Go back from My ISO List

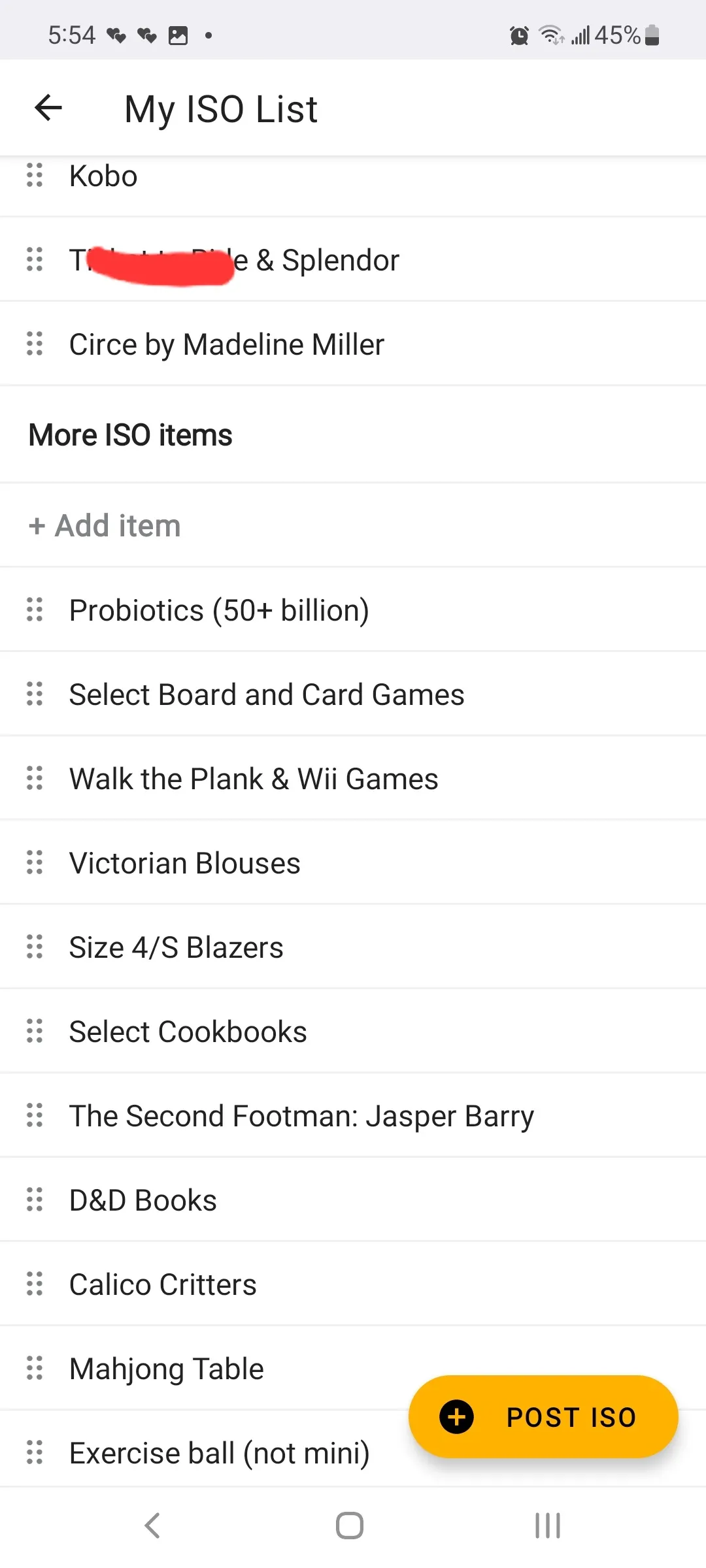[x=48, y=108]
